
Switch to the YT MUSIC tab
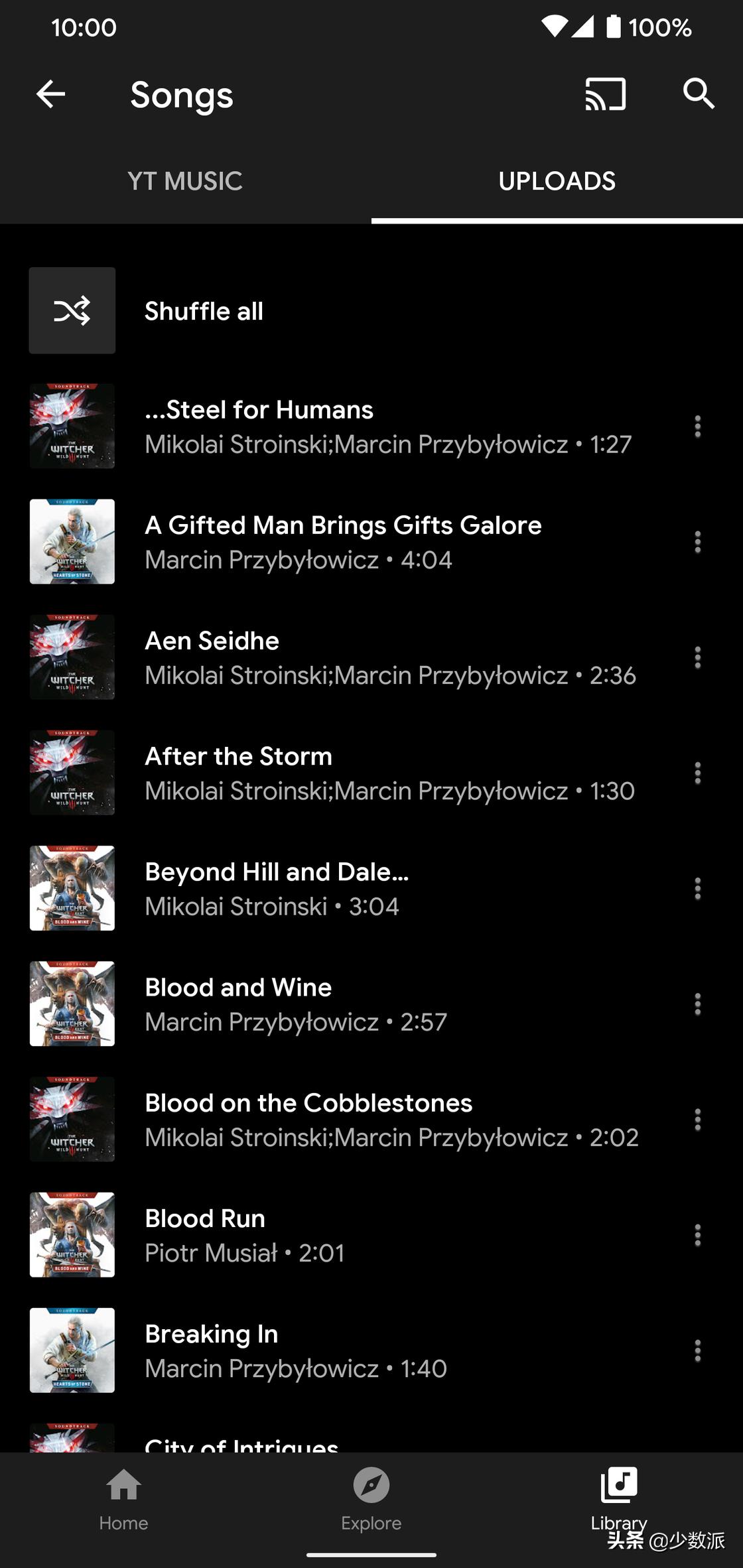click(185, 181)
